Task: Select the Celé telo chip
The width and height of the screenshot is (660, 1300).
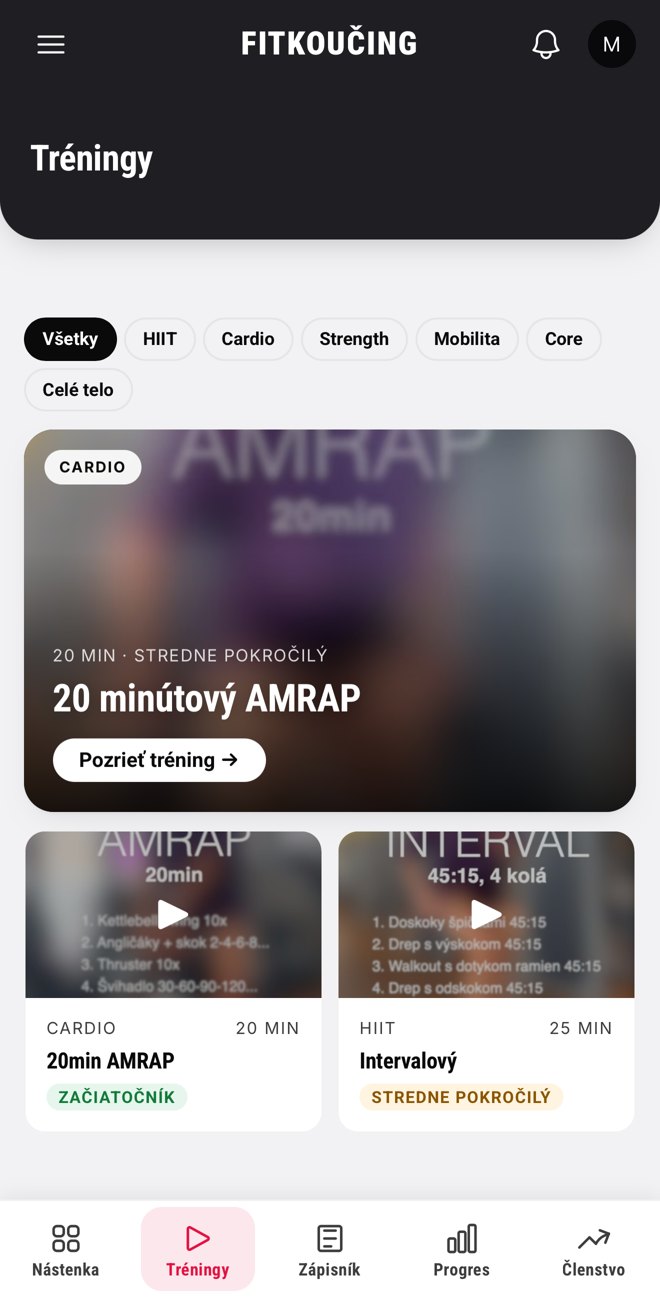Action: [x=78, y=390]
